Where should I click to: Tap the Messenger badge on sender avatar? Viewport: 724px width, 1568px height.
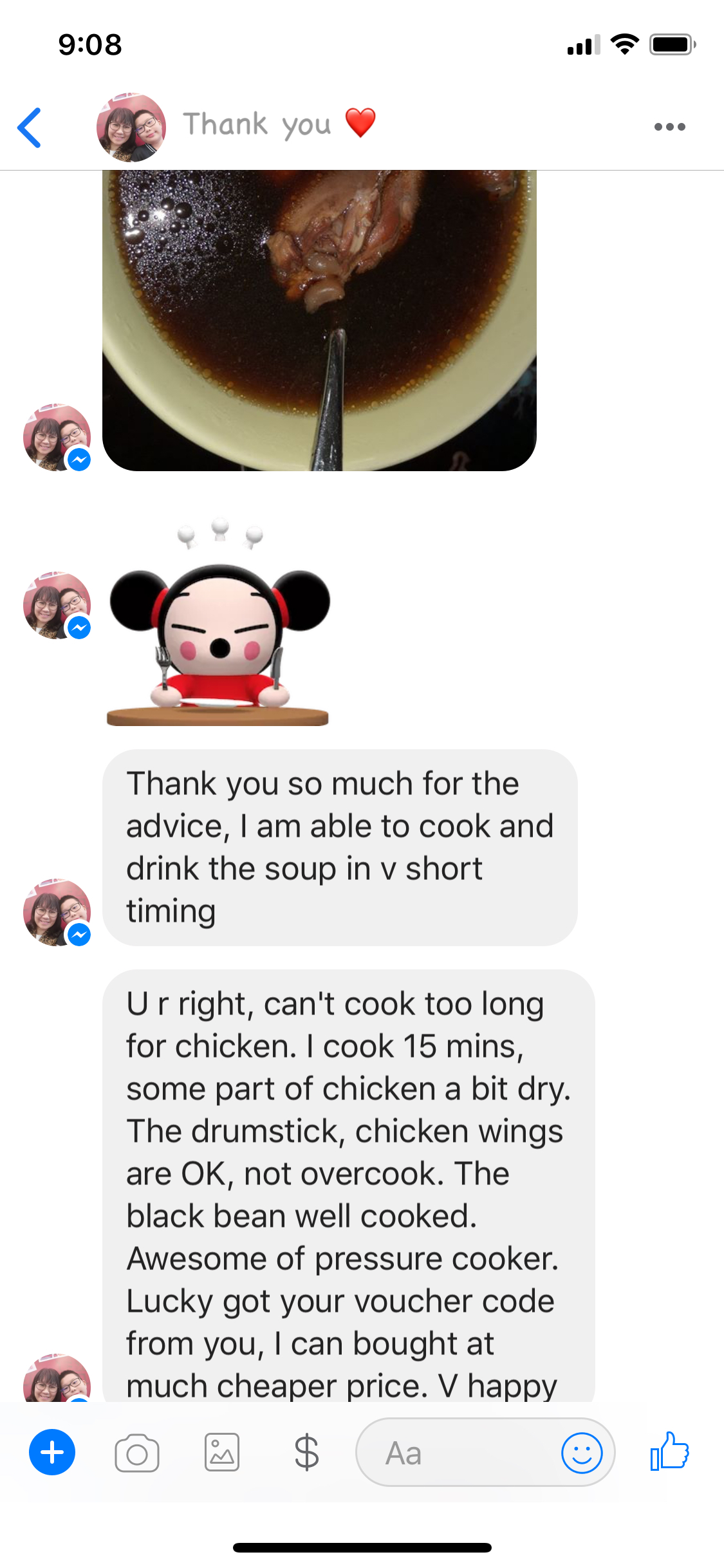79,458
